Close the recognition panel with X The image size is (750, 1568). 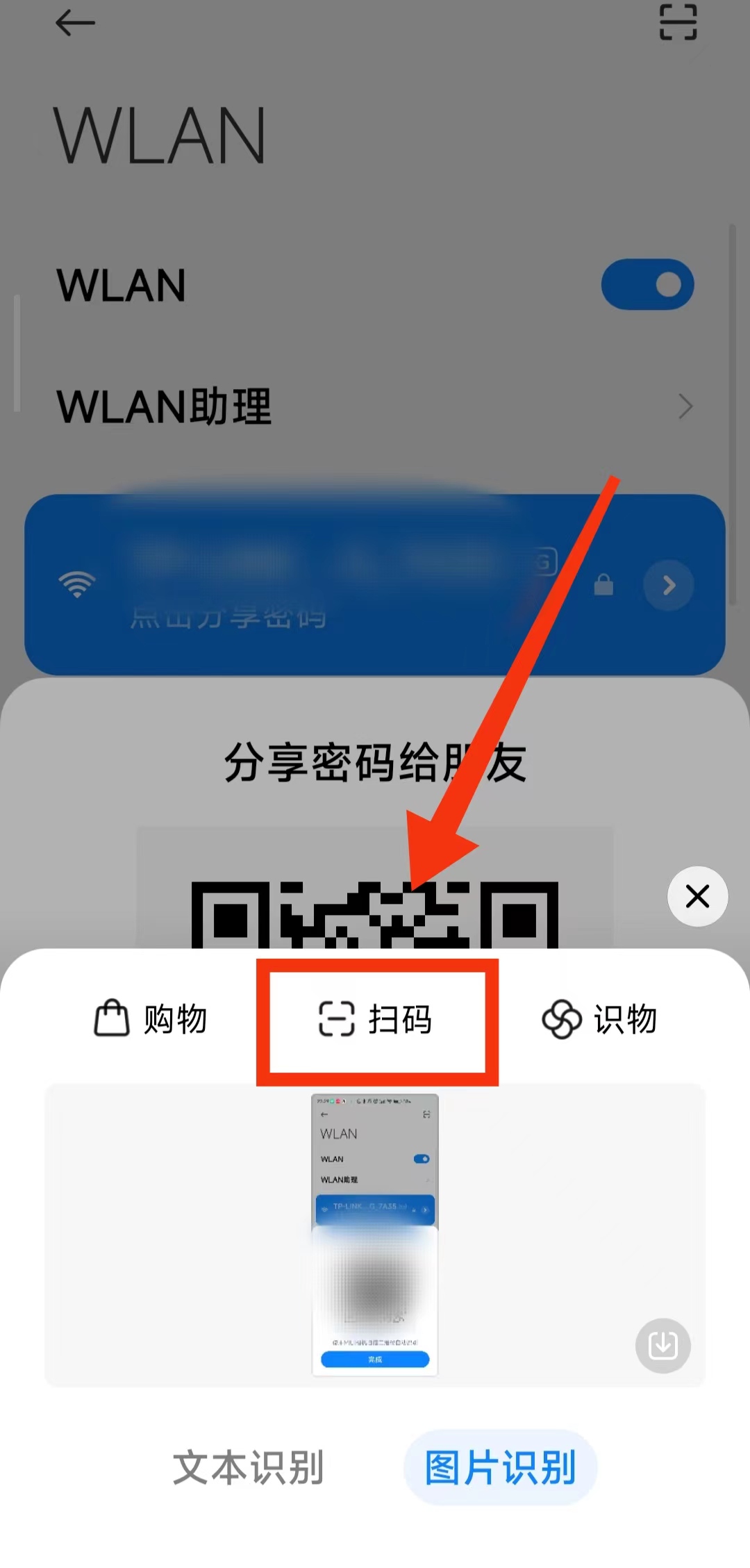click(697, 896)
